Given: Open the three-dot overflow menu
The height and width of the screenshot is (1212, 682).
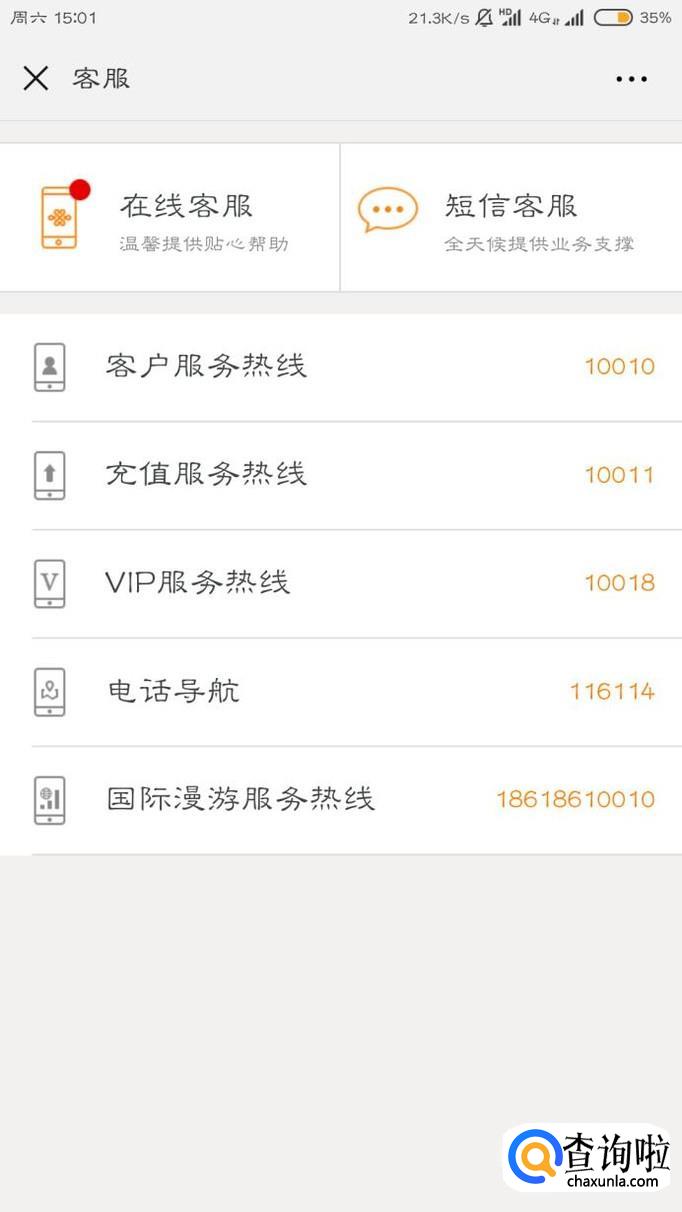Looking at the screenshot, I should tap(631, 79).
